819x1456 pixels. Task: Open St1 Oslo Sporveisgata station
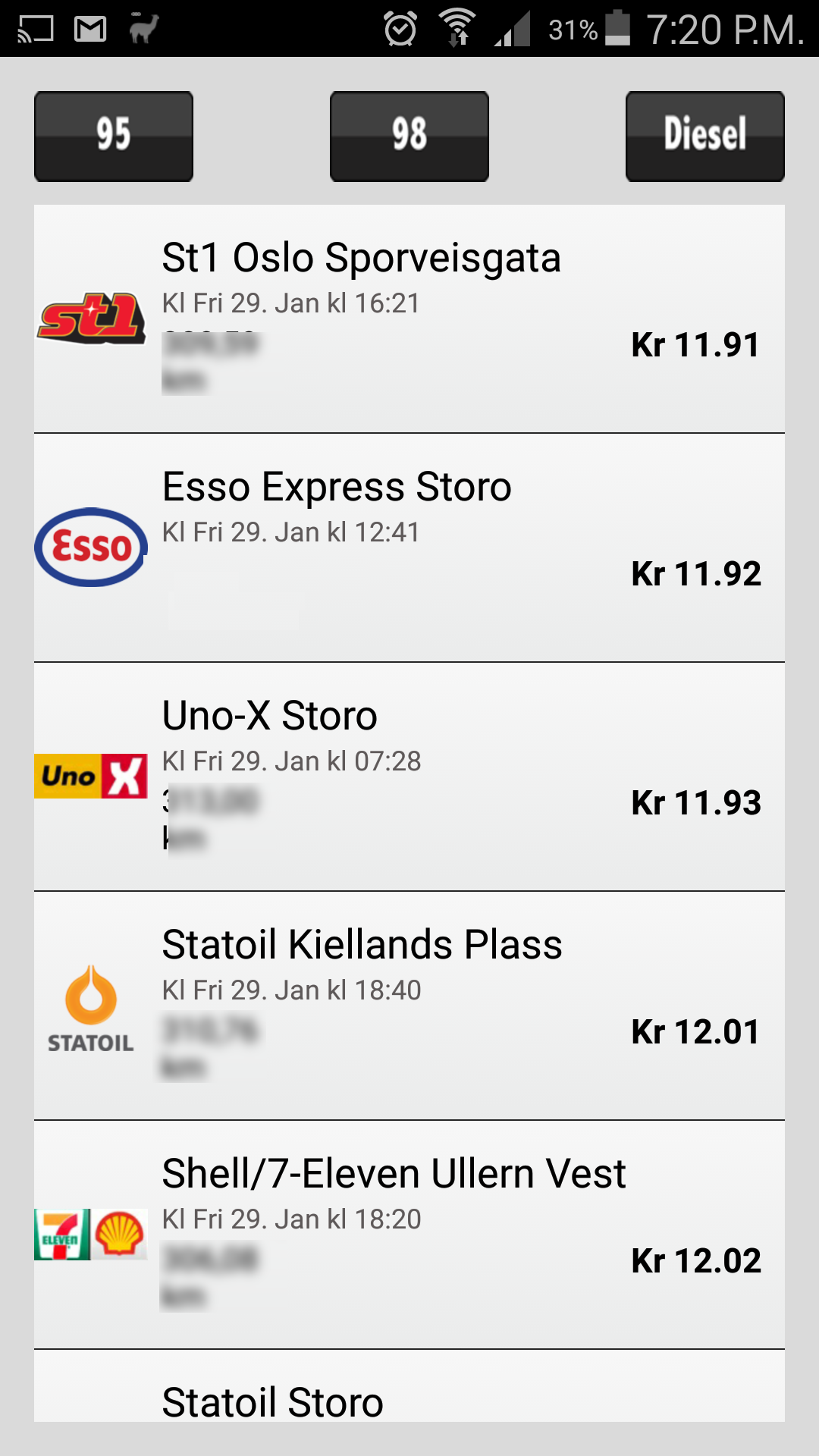point(409,318)
